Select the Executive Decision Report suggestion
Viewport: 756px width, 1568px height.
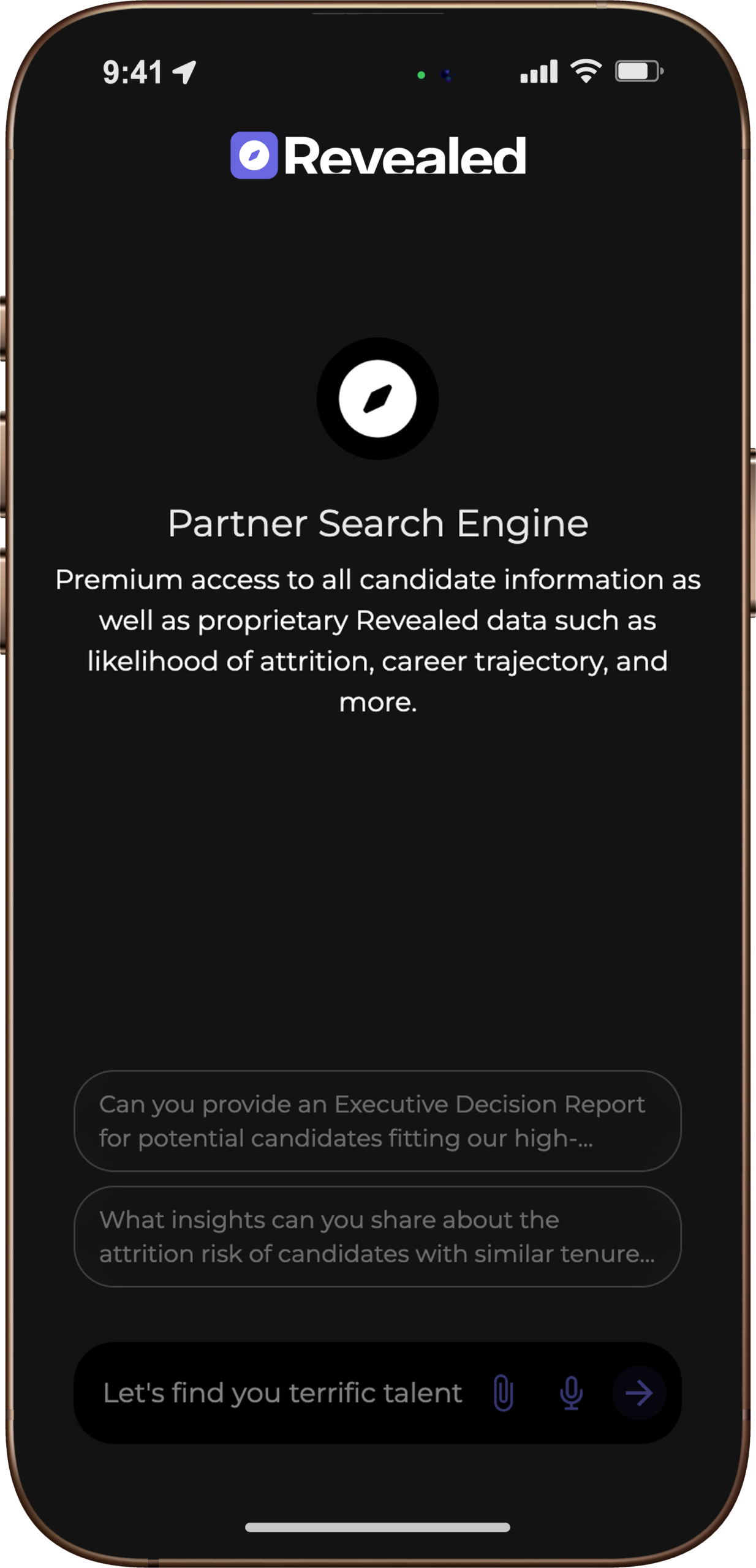click(x=377, y=1121)
